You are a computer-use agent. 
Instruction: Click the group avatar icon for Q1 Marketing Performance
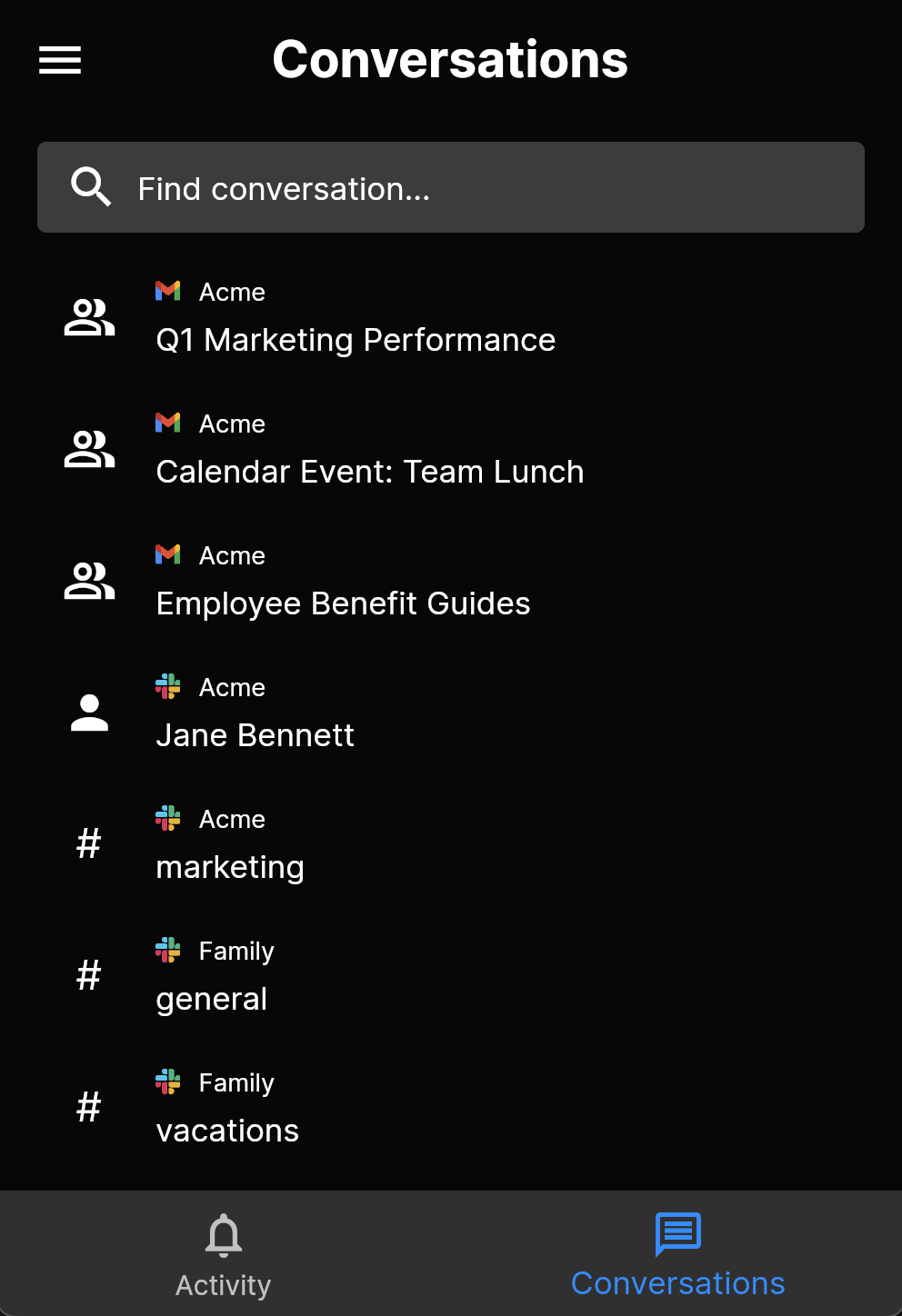tap(89, 318)
